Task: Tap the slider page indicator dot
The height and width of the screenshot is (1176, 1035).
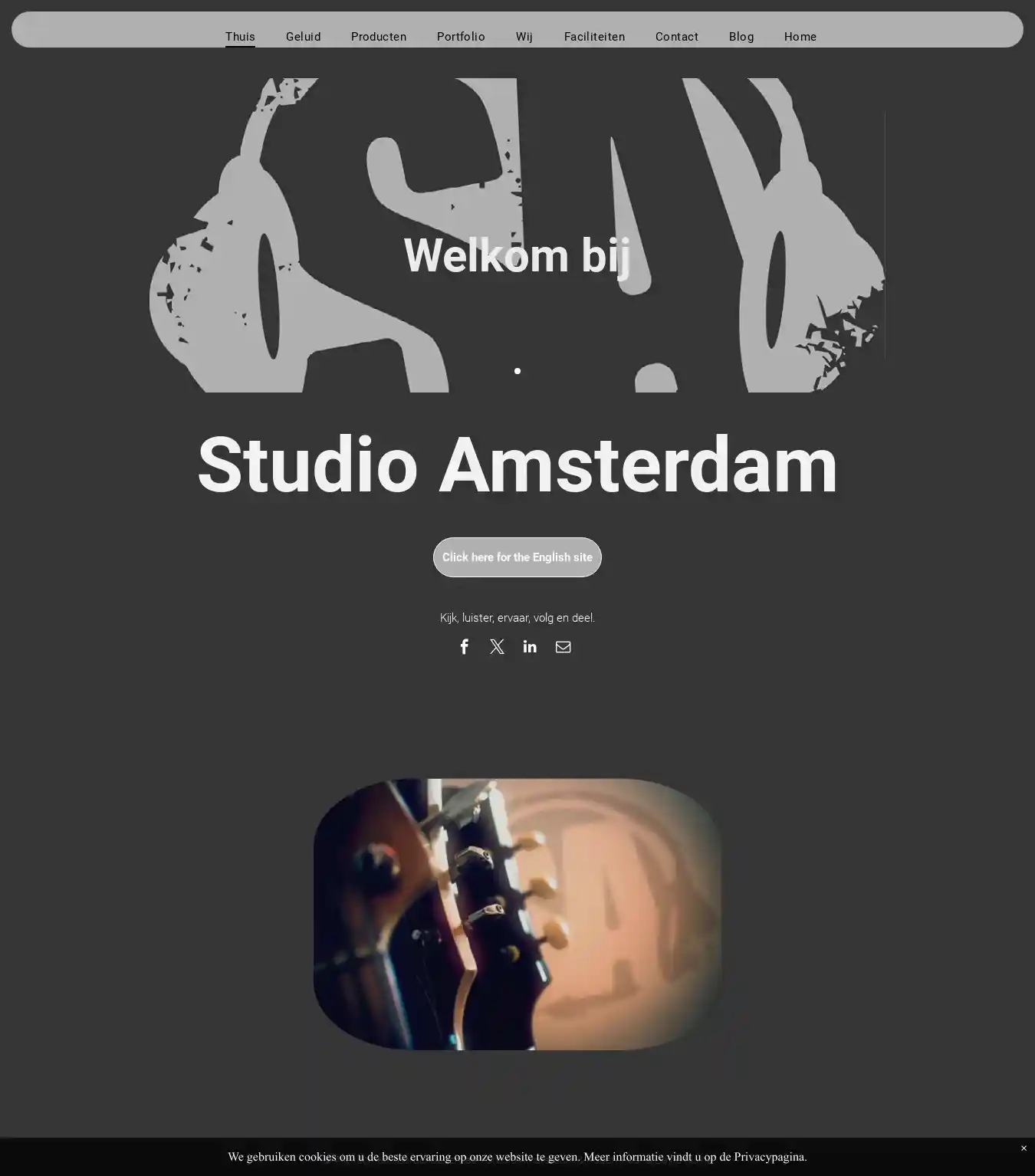Action: click(517, 371)
